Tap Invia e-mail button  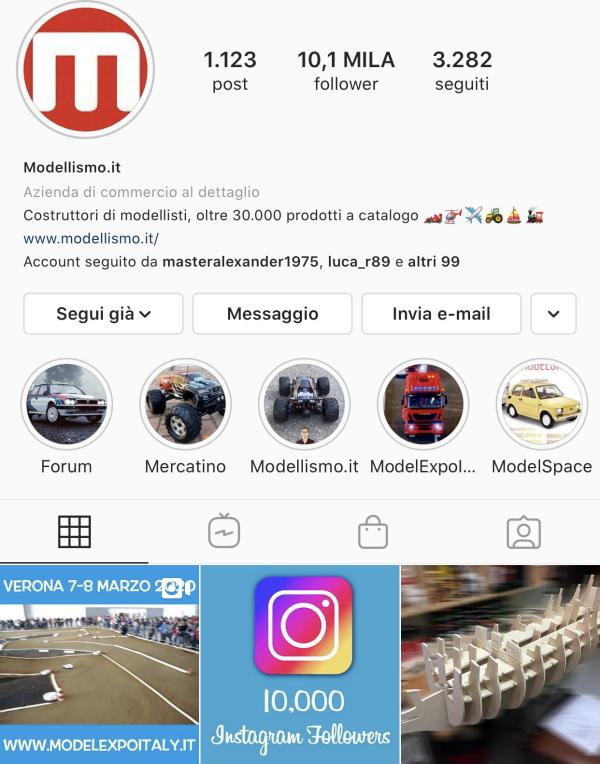(441, 314)
